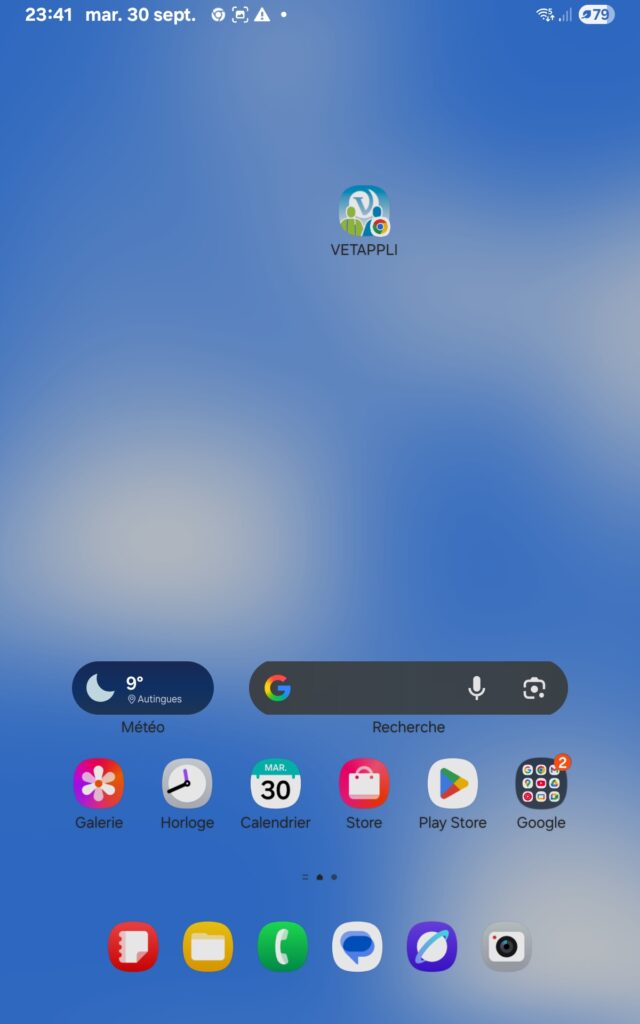
Task: Launch the purple internet browser
Action: click(432, 947)
